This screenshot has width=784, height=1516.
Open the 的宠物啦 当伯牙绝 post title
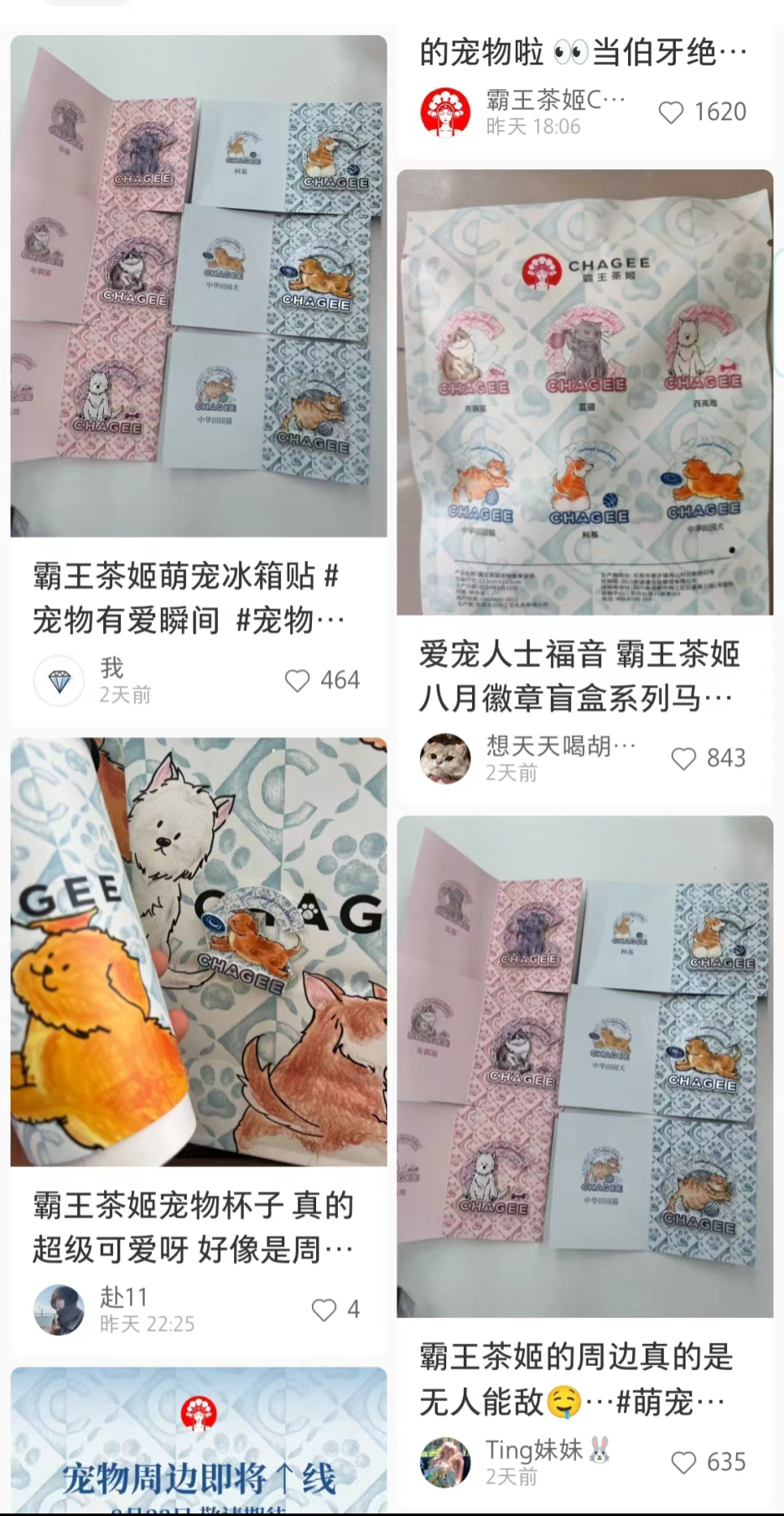(x=583, y=53)
